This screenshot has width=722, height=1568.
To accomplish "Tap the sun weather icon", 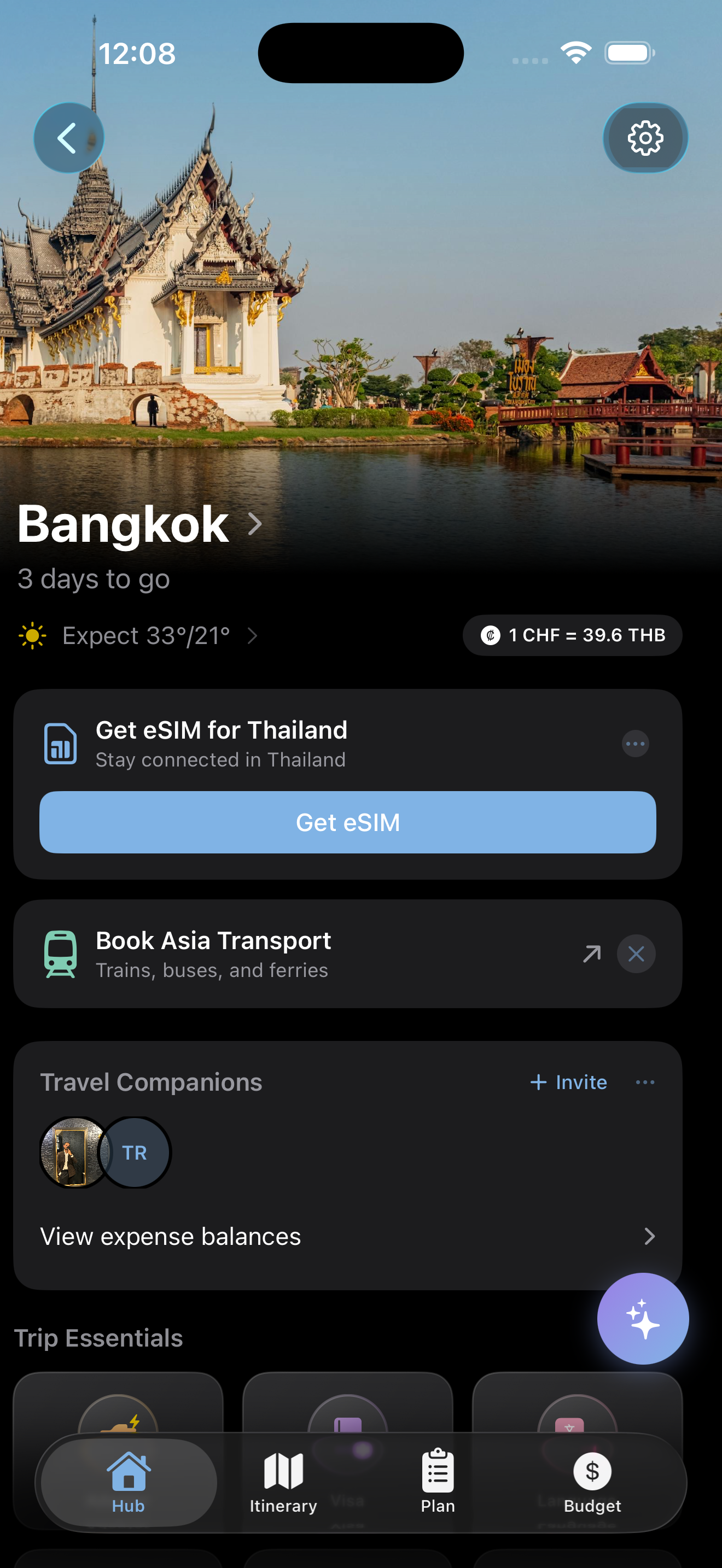I will coord(32,635).
